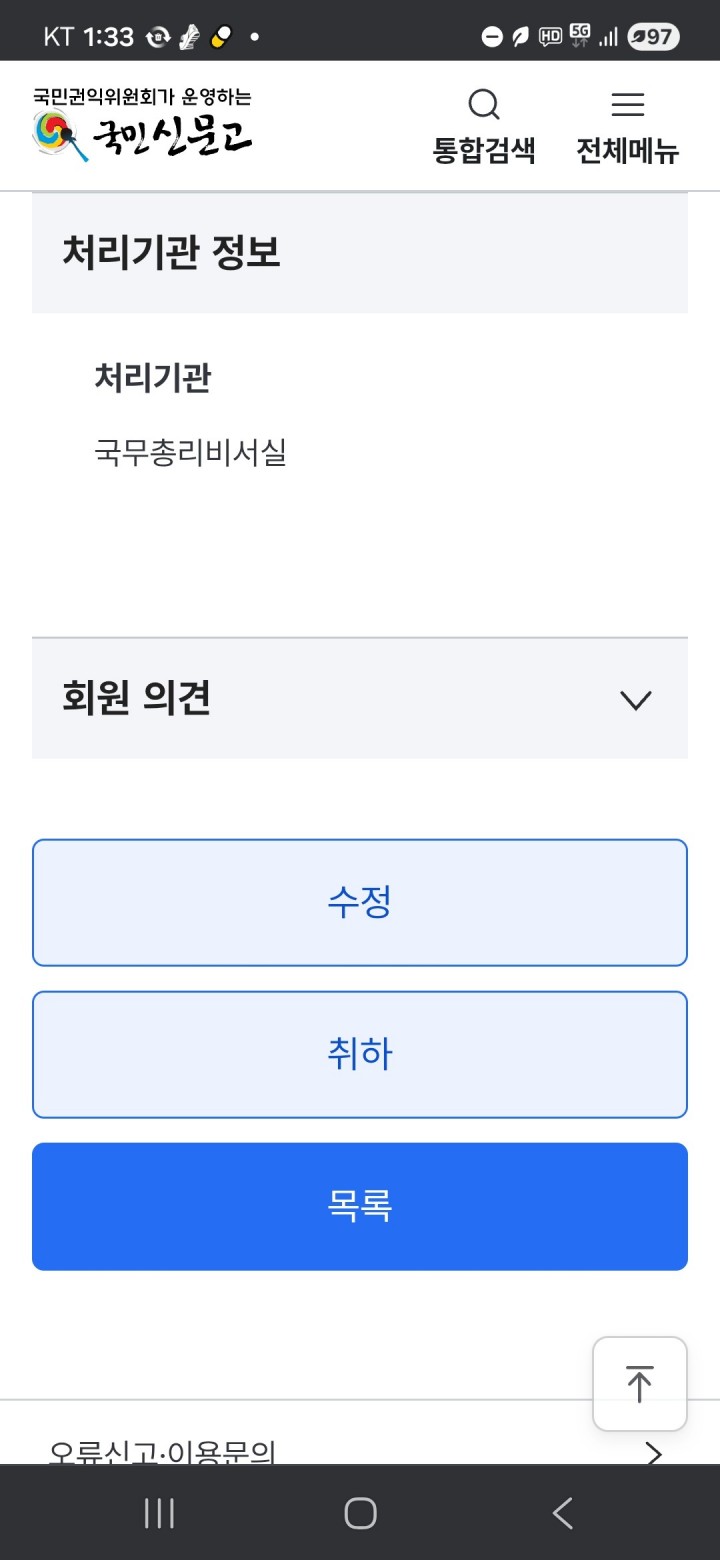The width and height of the screenshot is (720, 1560).
Task: Open 통합검색 search
Action: pos(484,126)
